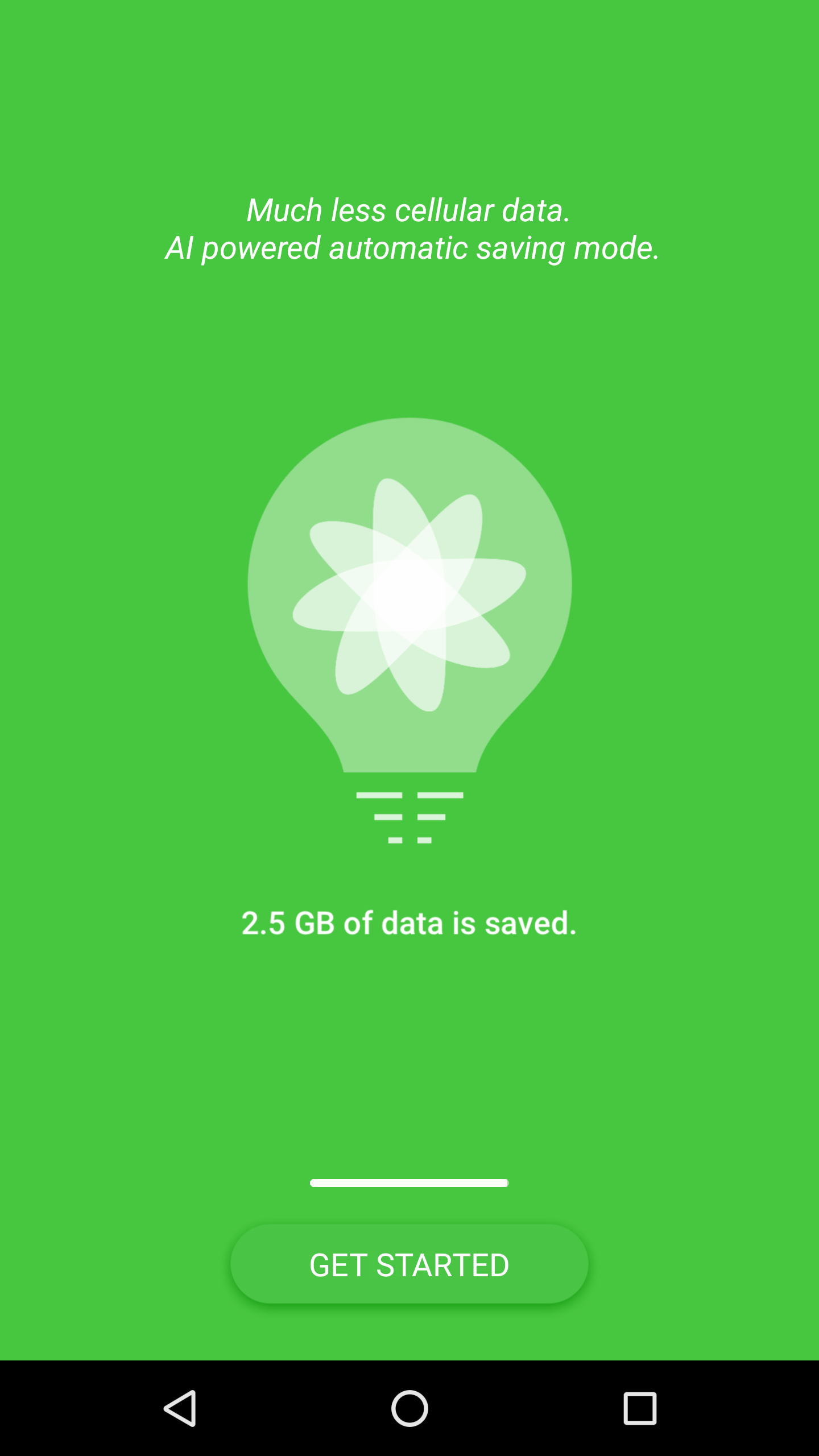Go back using the navigation bar
Image resolution: width=819 pixels, height=1456 pixels.
tap(180, 1408)
